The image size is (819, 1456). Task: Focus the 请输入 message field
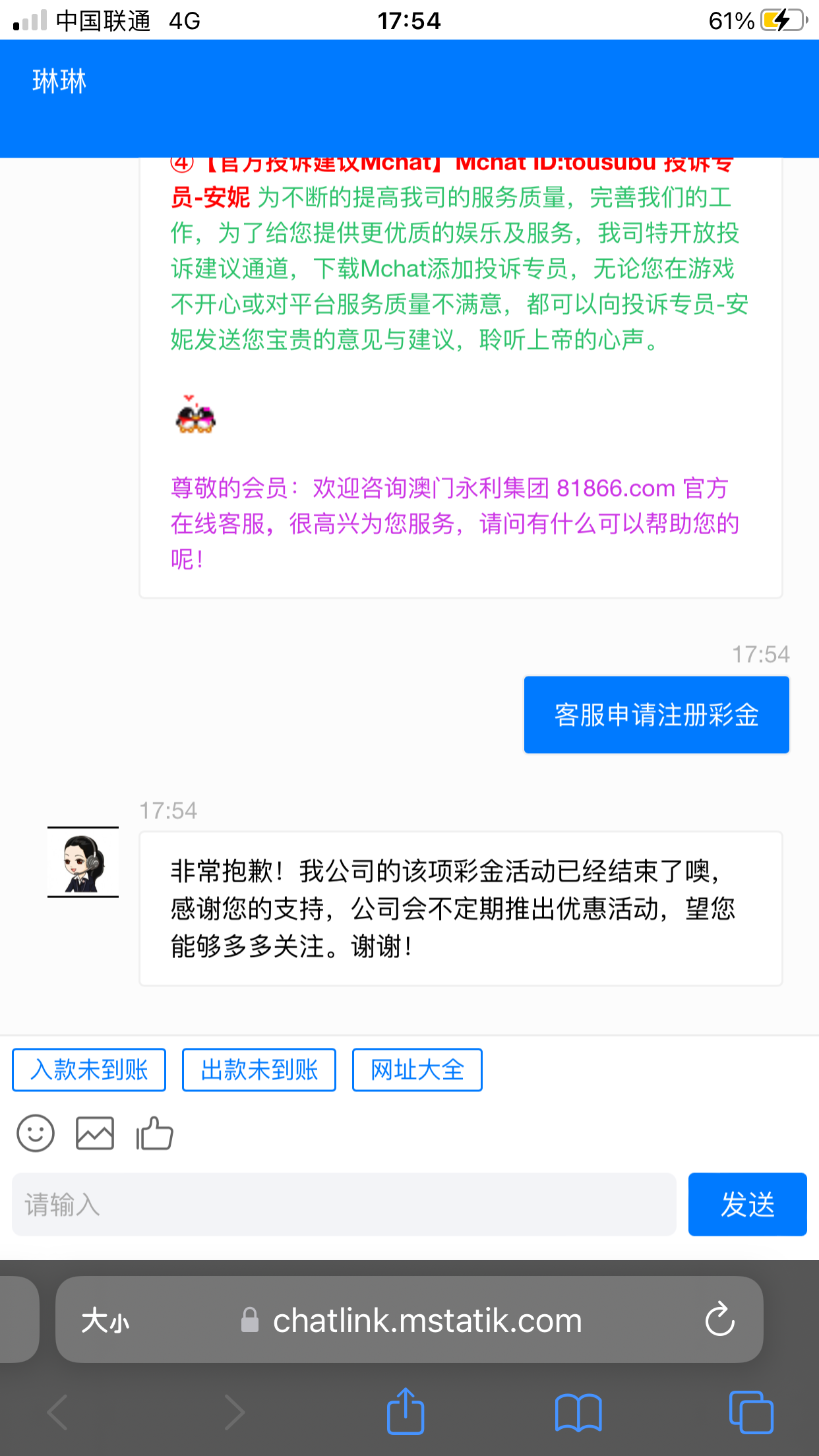pyautogui.click(x=344, y=1204)
